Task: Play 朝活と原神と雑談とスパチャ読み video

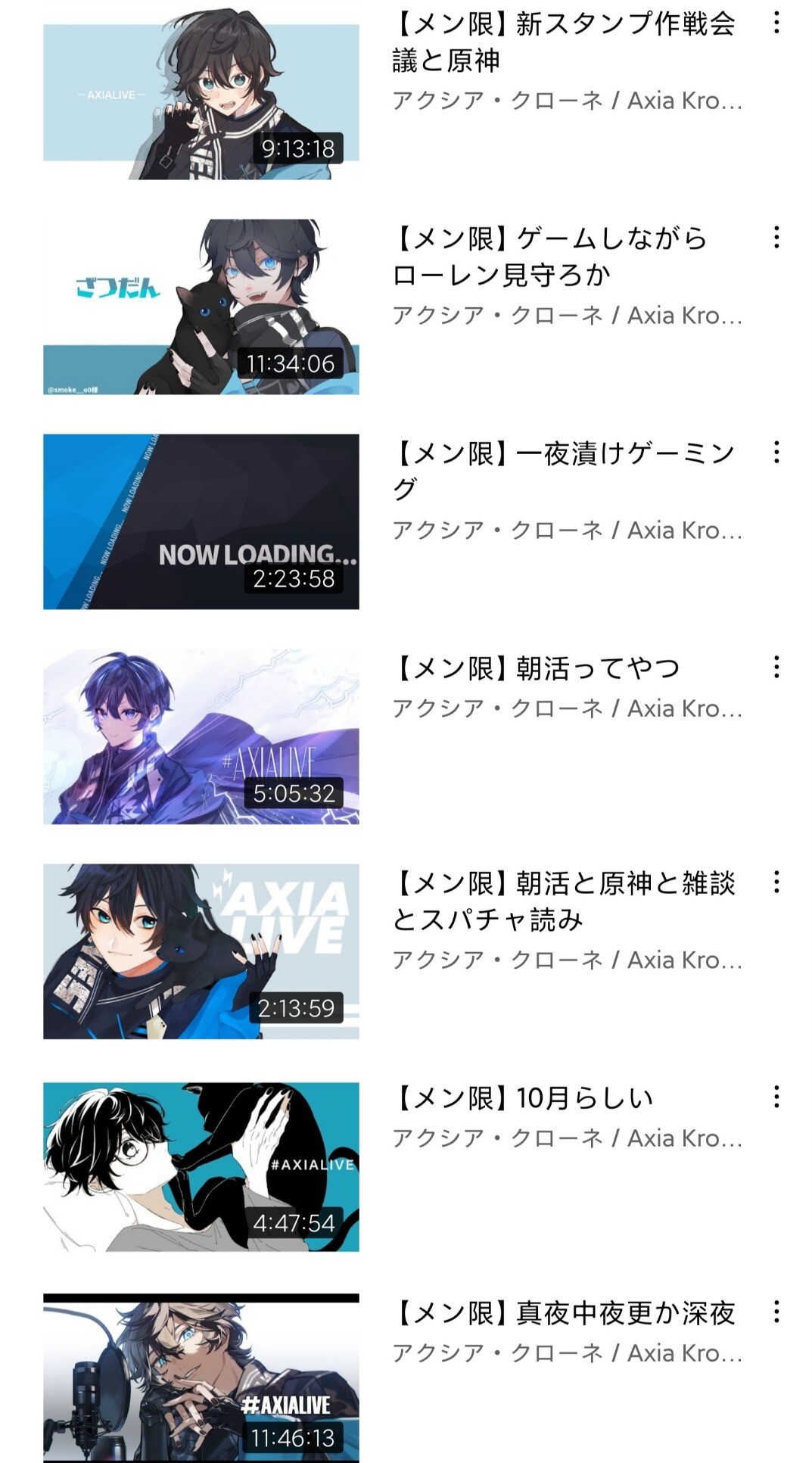Action: click(x=201, y=951)
